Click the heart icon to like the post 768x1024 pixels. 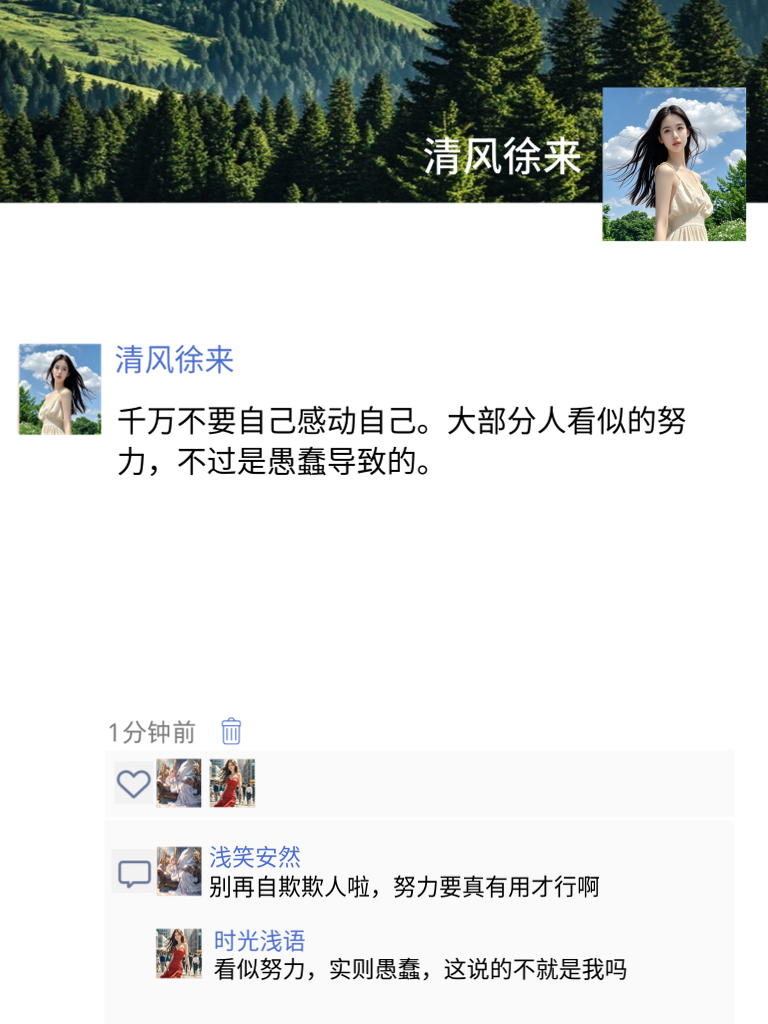[x=135, y=785]
